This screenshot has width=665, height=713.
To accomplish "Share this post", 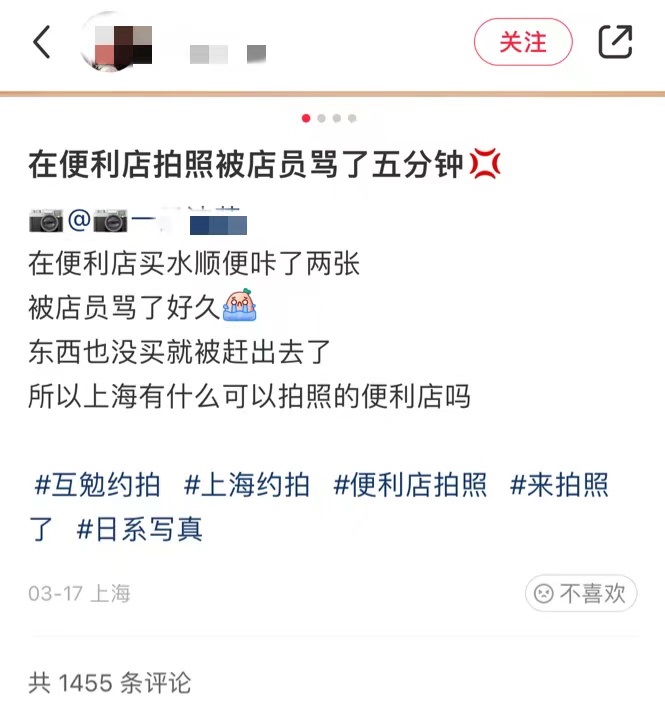I will [x=615, y=42].
